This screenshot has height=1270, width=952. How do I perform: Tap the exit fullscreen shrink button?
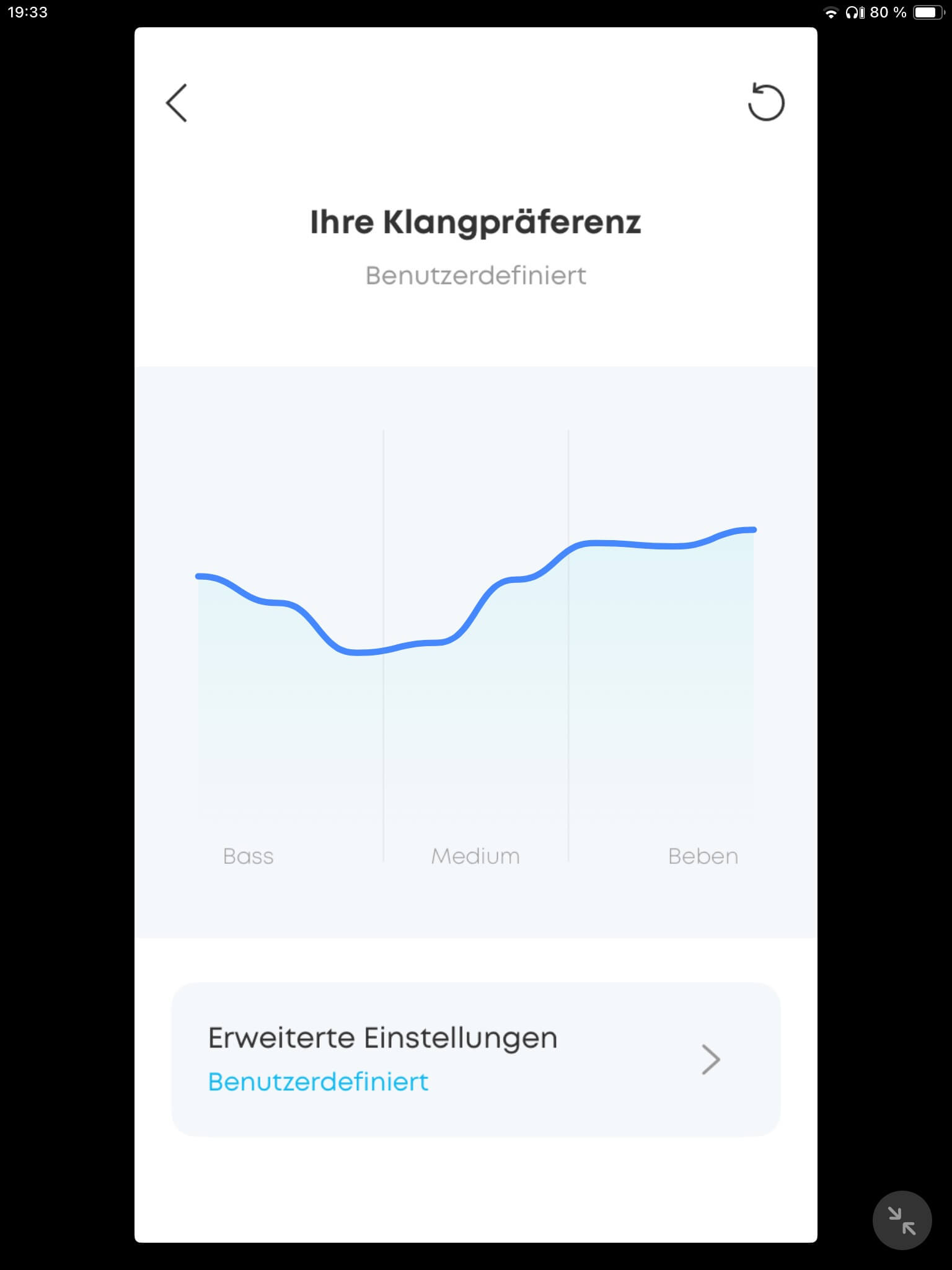point(902,1220)
